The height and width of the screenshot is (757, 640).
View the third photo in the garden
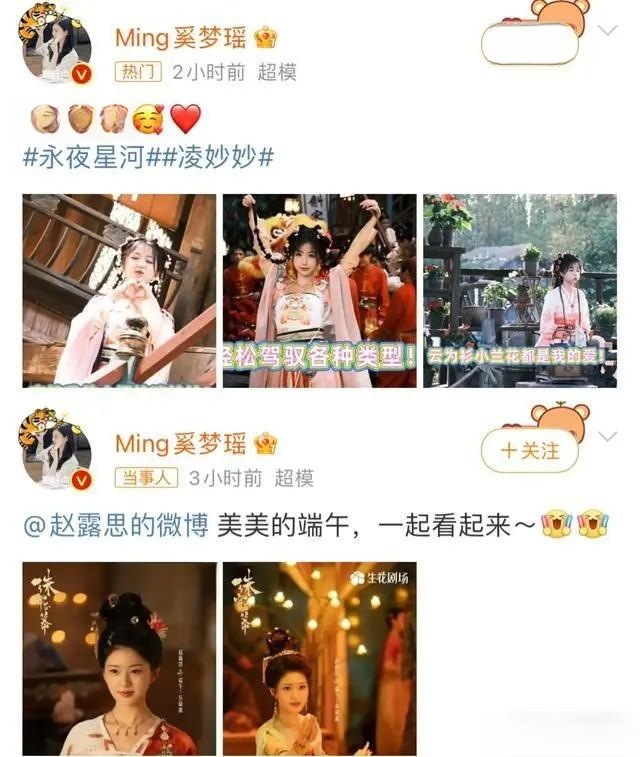519,290
